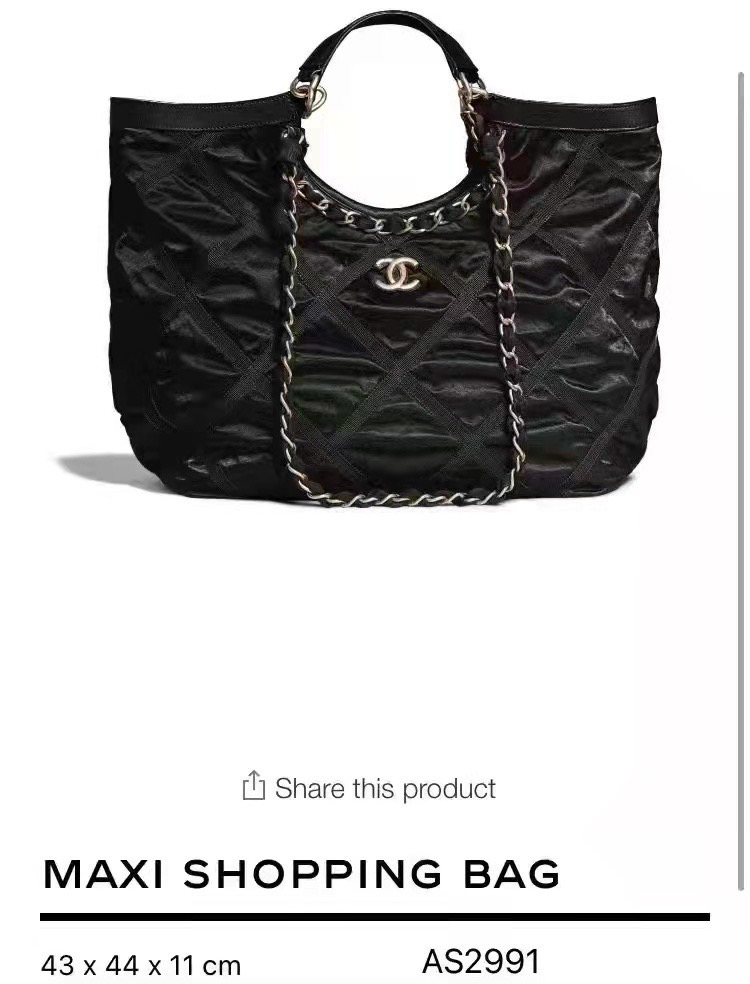750x984 pixels.
Task: Tap Share this product
Action: (369, 788)
